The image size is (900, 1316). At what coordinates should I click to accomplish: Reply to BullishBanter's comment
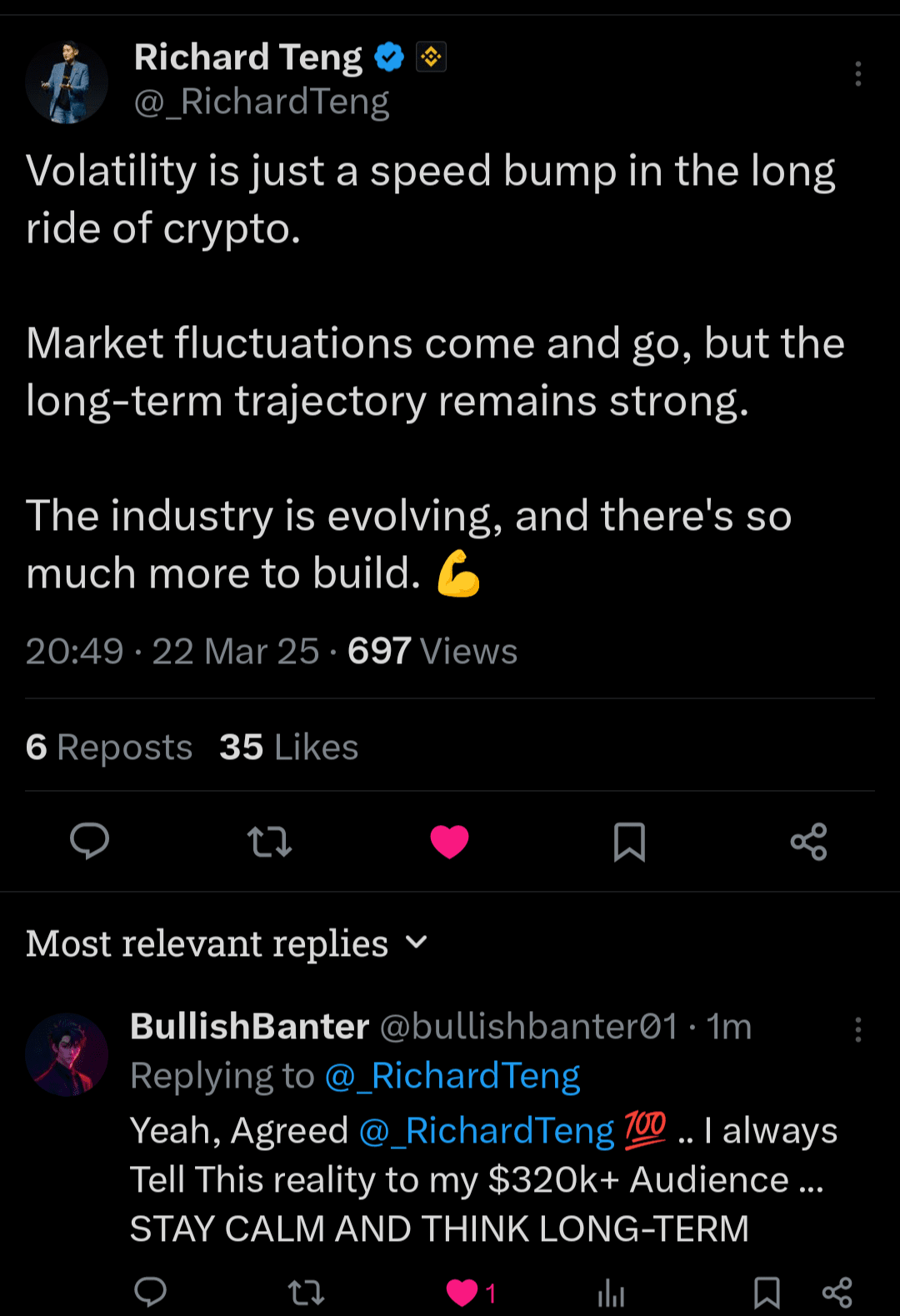click(151, 1293)
